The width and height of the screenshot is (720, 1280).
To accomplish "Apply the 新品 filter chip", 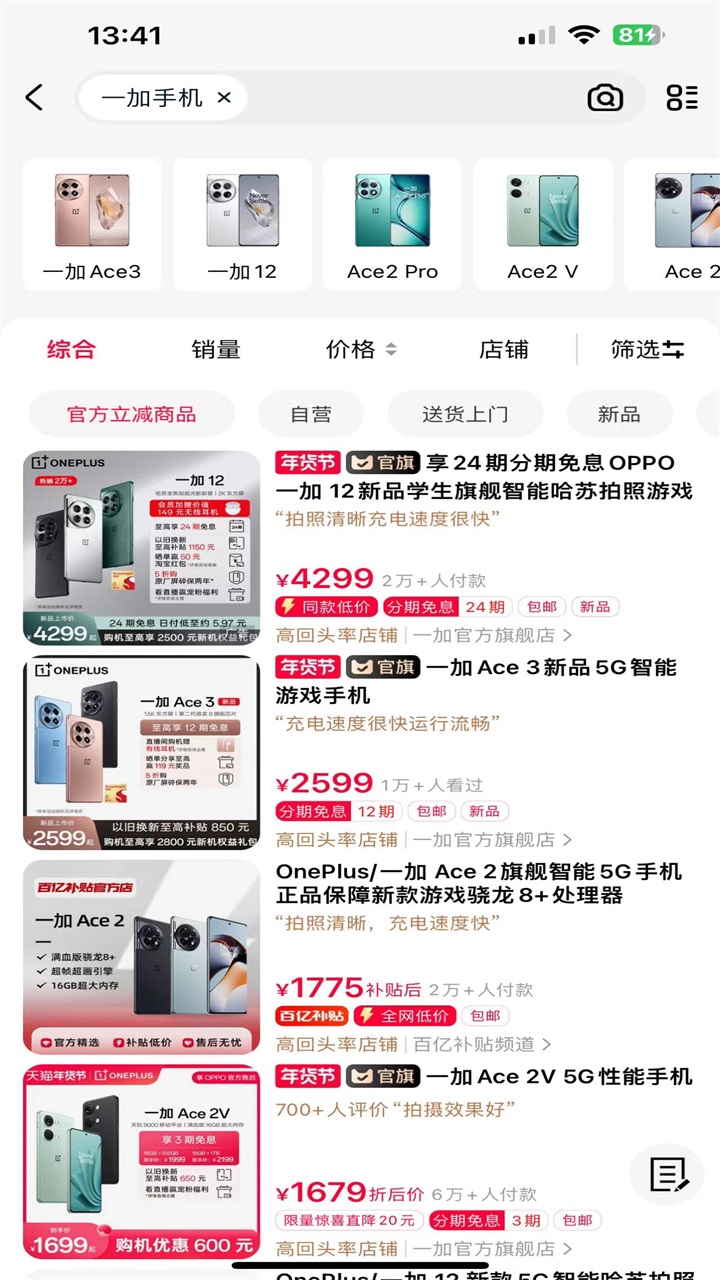I will [618, 414].
